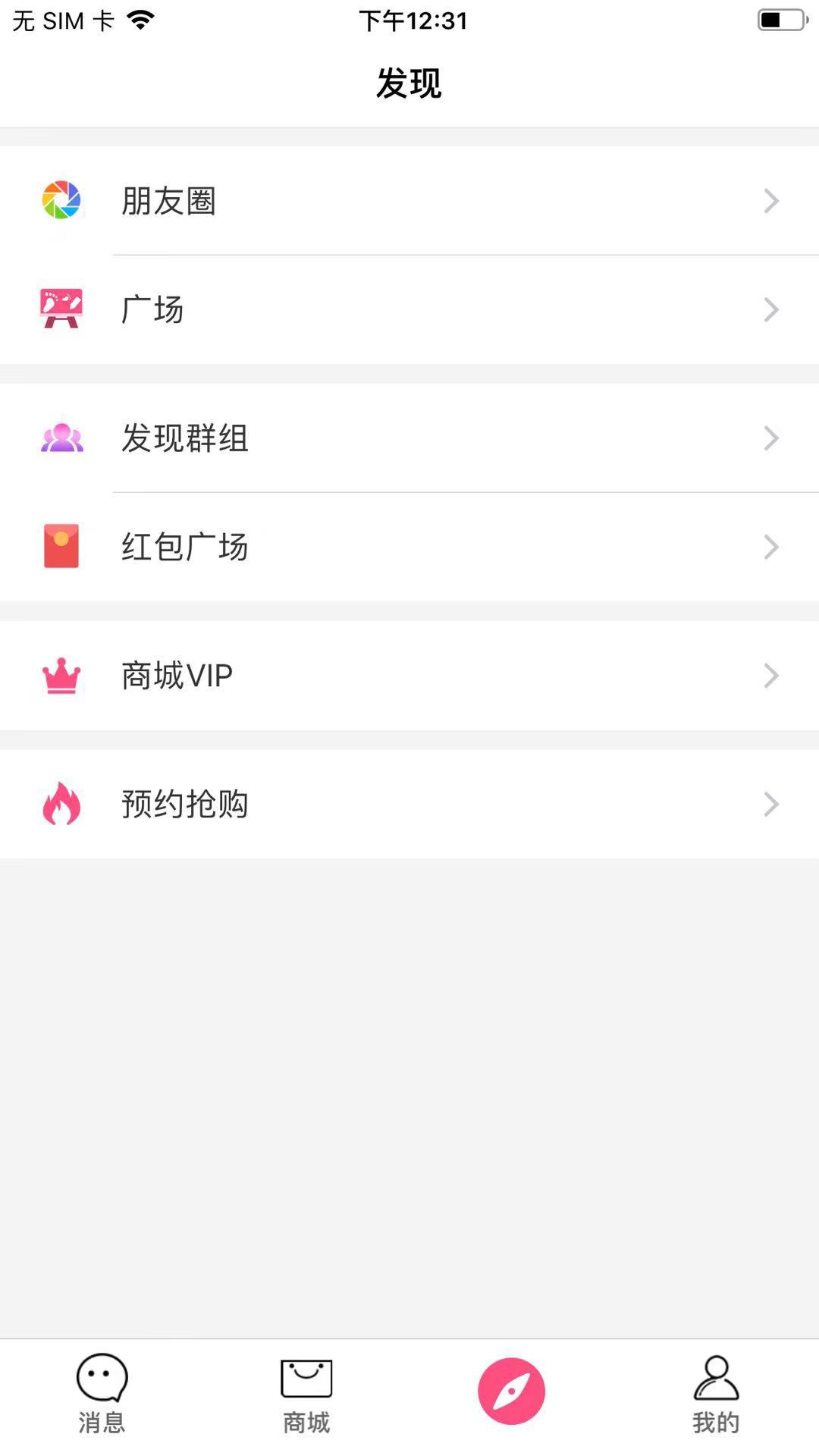Open the 广场 square row
This screenshot has height=1456, width=819.
[409, 309]
